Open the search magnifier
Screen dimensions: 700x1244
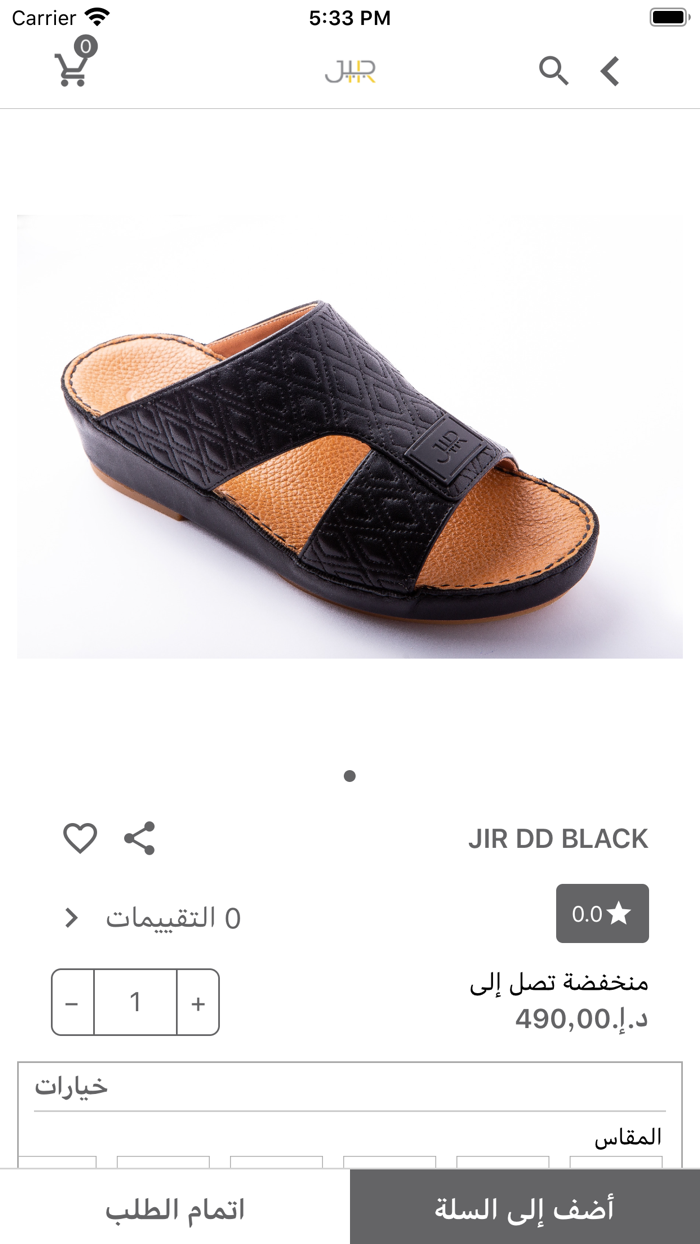click(554, 71)
